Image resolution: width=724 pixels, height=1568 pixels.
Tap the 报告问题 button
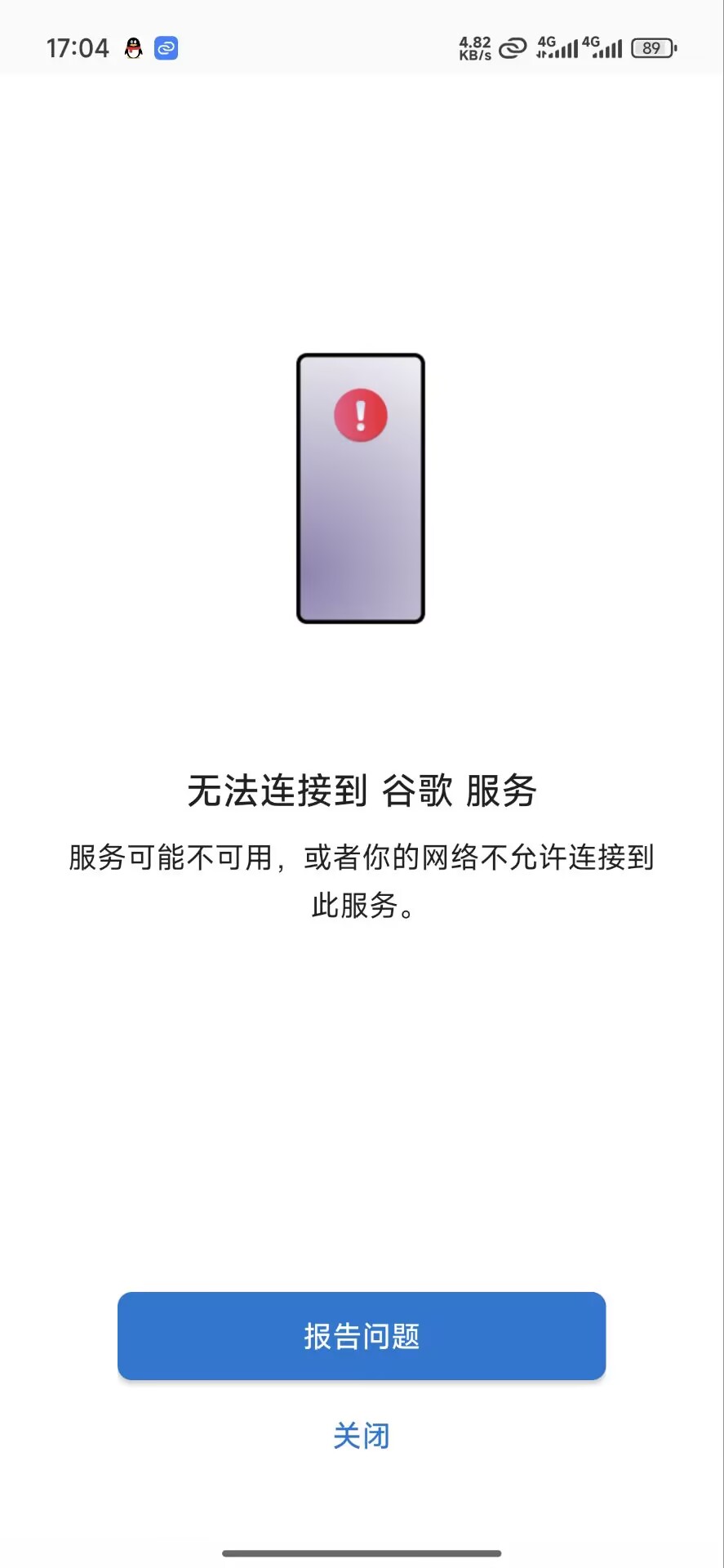click(x=362, y=1336)
